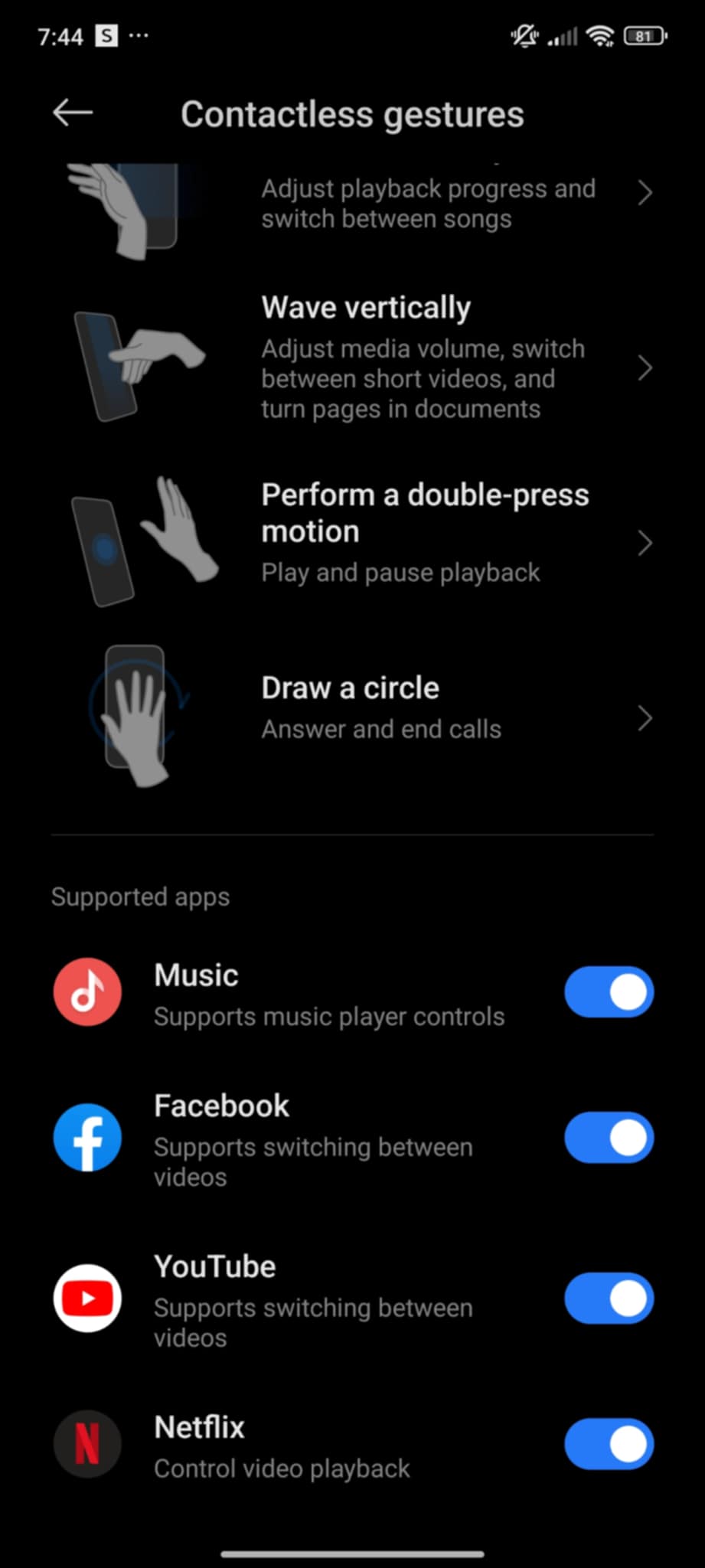Turn off the Facebook gesture support
The width and height of the screenshot is (705, 1568).
[x=609, y=1138]
